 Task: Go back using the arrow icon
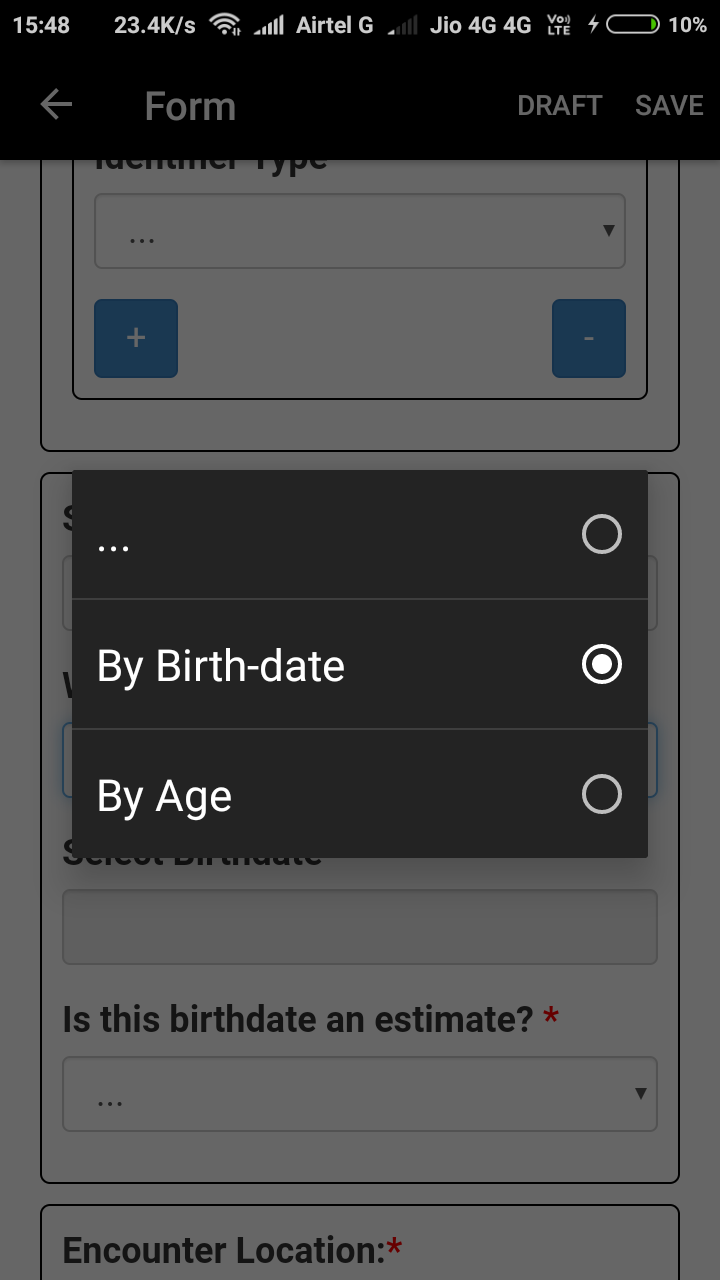click(56, 105)
